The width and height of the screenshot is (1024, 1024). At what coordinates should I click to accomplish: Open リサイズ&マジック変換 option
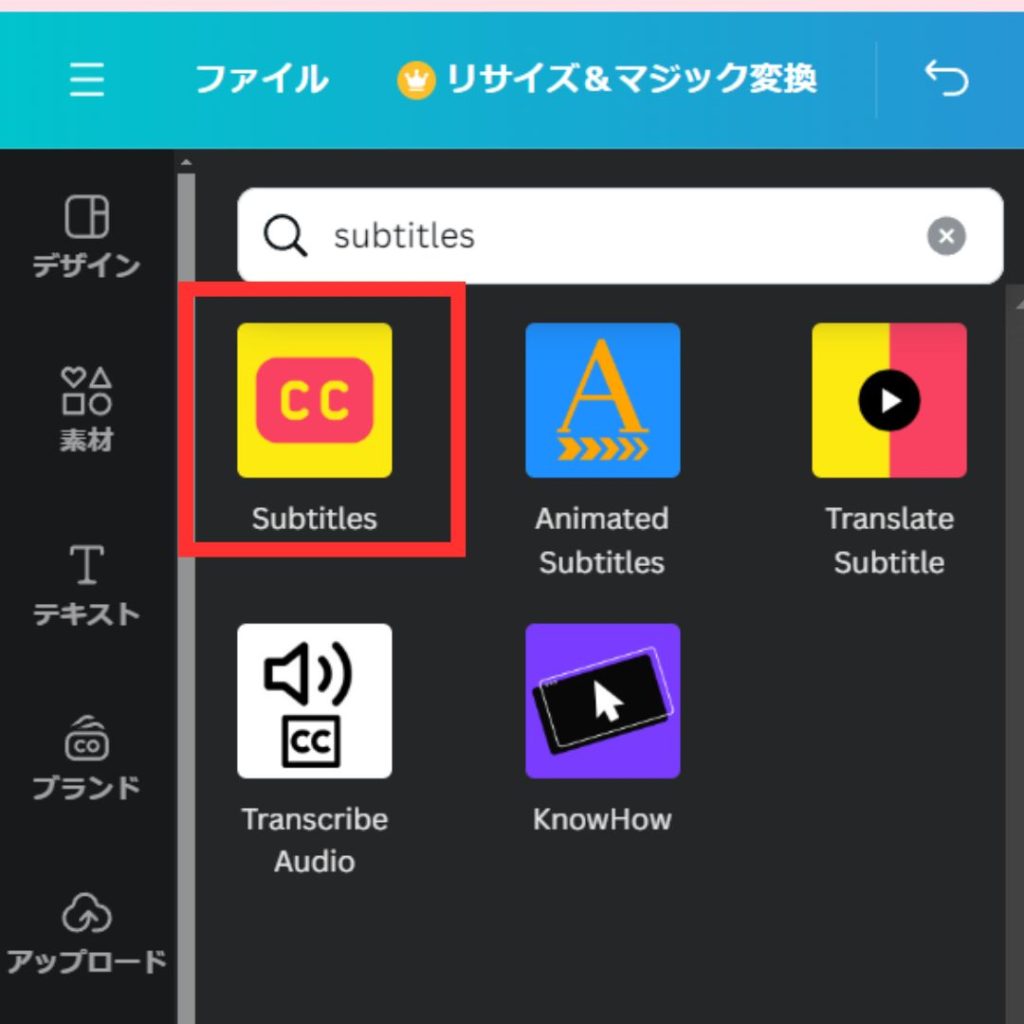pyautogui.click(x=607, y=80)
